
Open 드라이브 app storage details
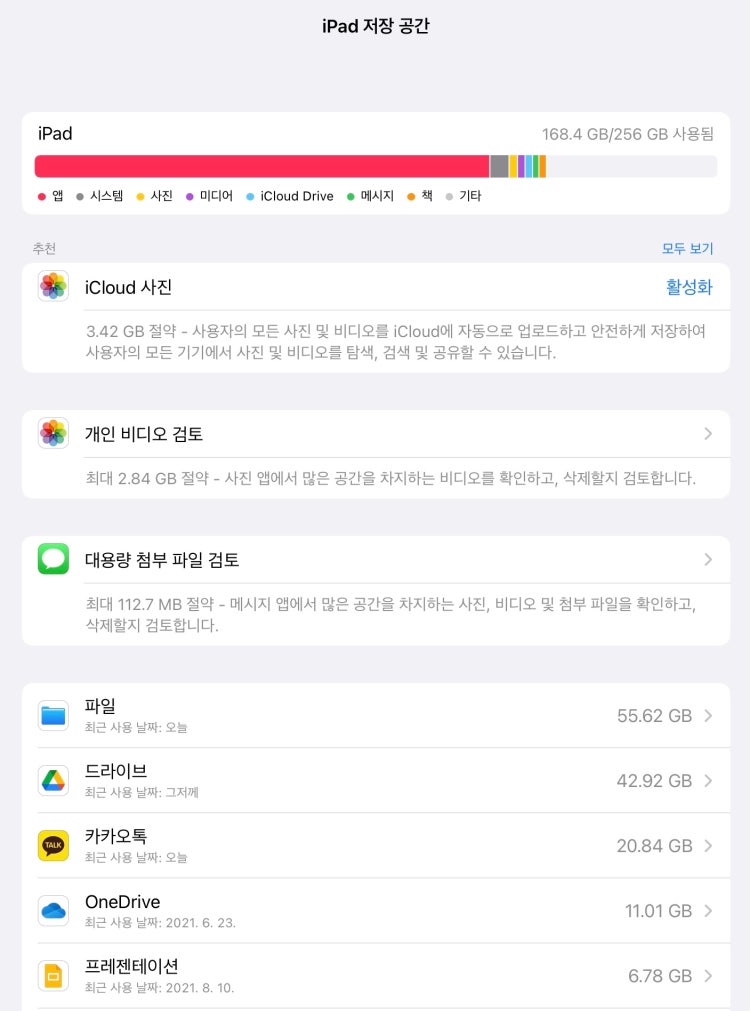375,780
